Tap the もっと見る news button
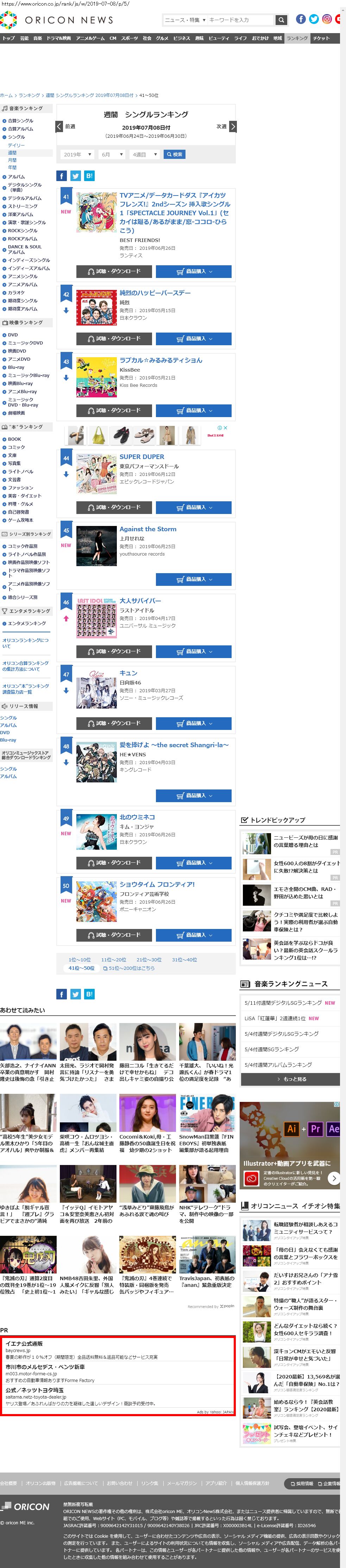The height and width of the screenshot is (1568, 346). pos(291,1079)
